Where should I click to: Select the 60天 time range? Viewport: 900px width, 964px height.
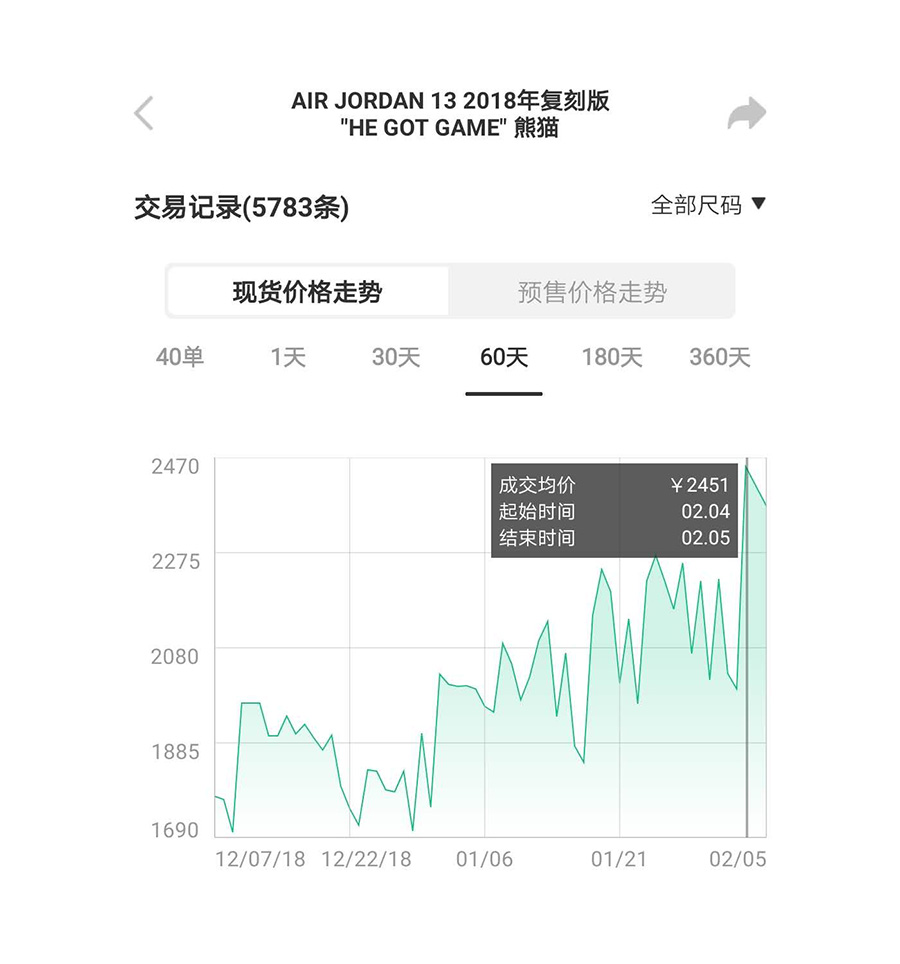coord(504,357)
